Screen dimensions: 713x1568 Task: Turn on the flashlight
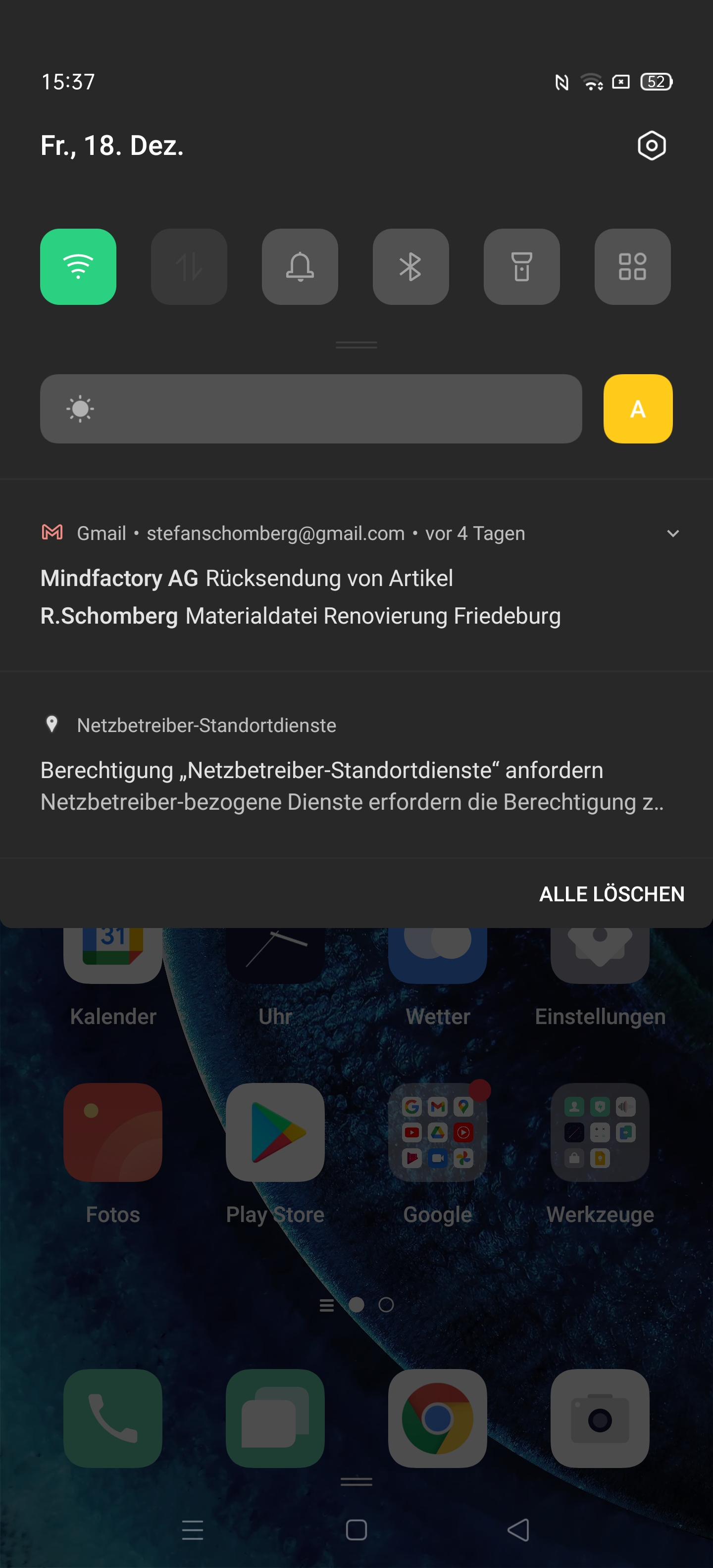521,267
